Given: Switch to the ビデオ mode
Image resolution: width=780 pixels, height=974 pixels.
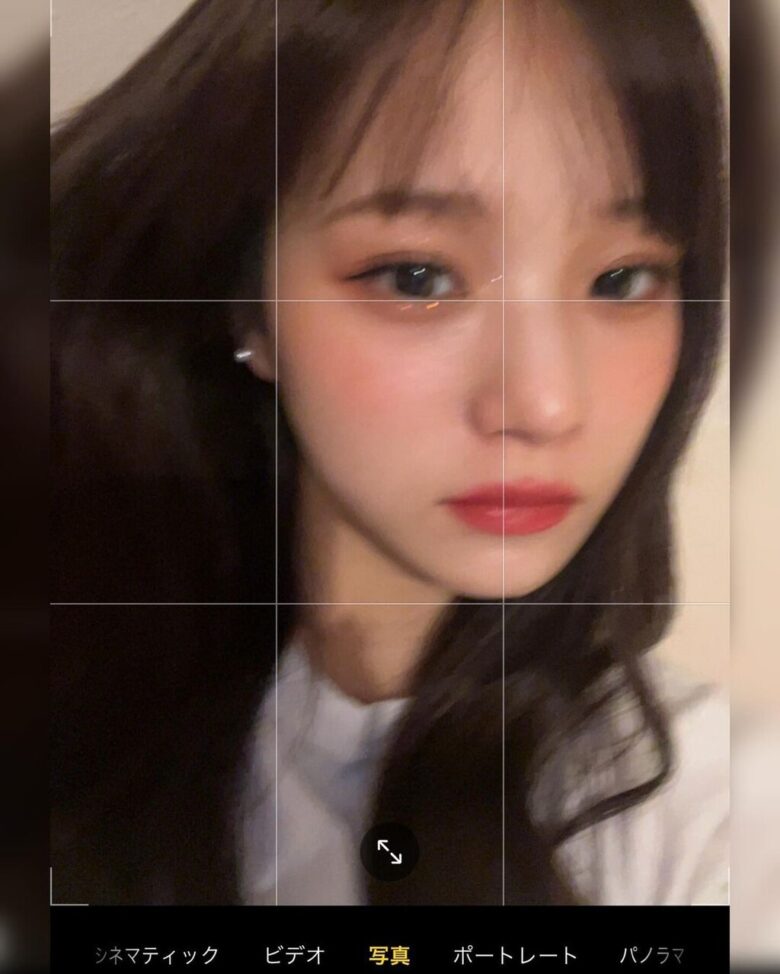Looking at the screenshot, I should (295, 955).
